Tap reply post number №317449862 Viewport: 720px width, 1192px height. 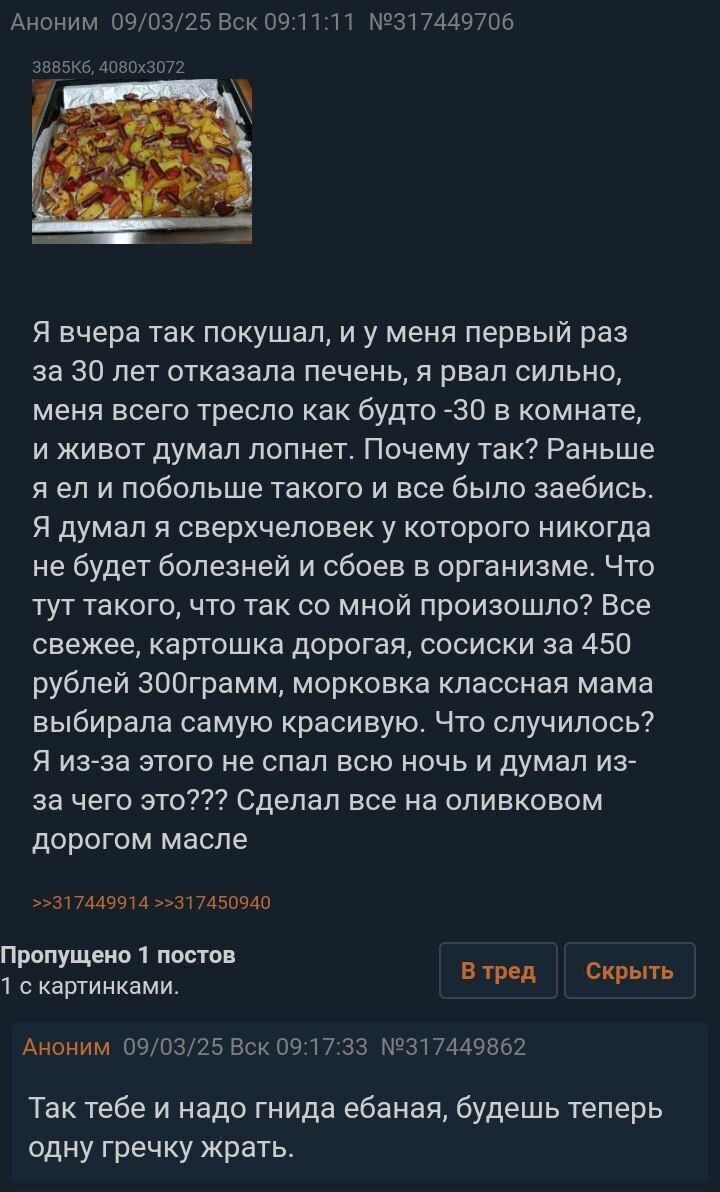[455, 1047]
